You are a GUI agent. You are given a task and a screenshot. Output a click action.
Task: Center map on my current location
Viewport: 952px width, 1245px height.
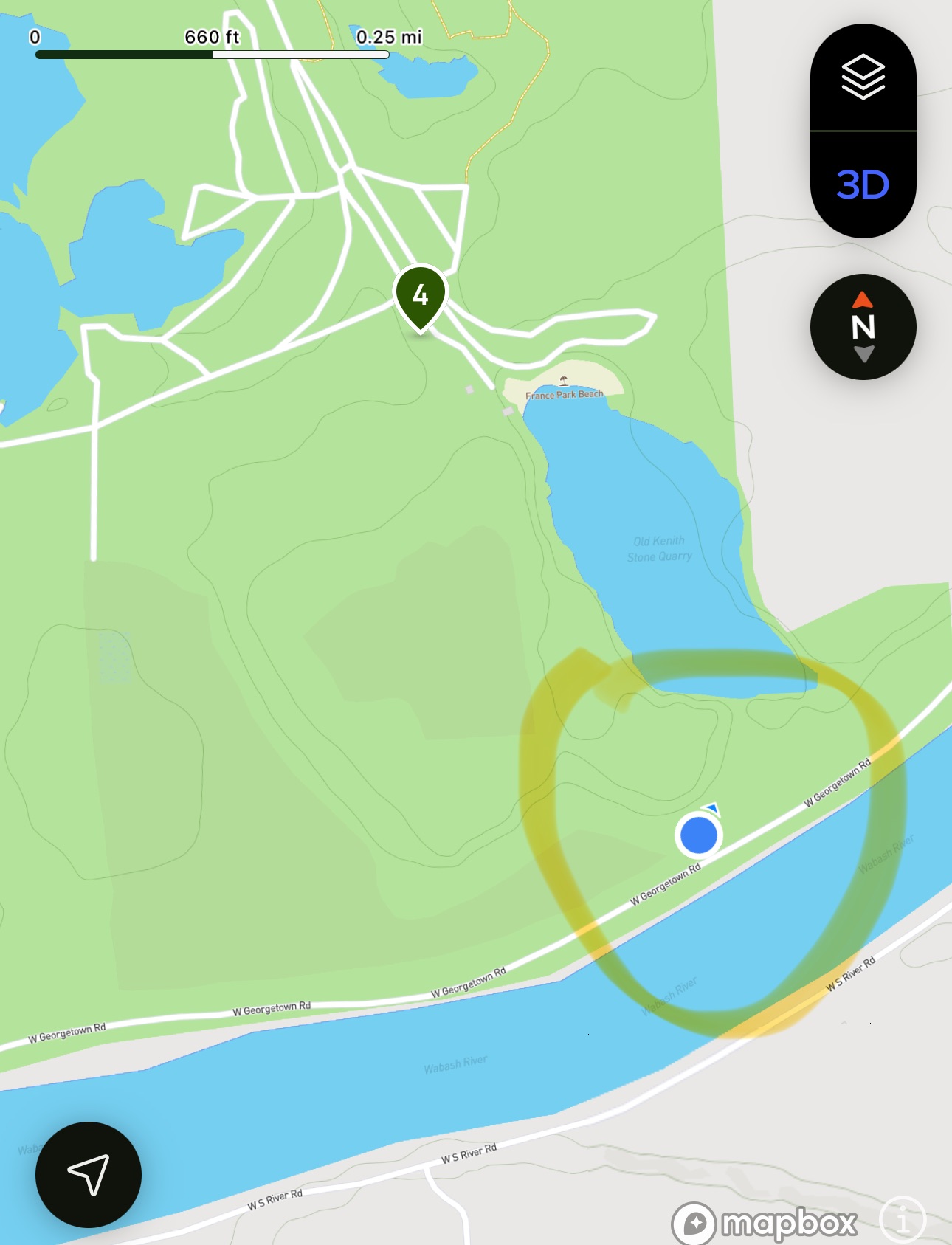point(89,1174)
